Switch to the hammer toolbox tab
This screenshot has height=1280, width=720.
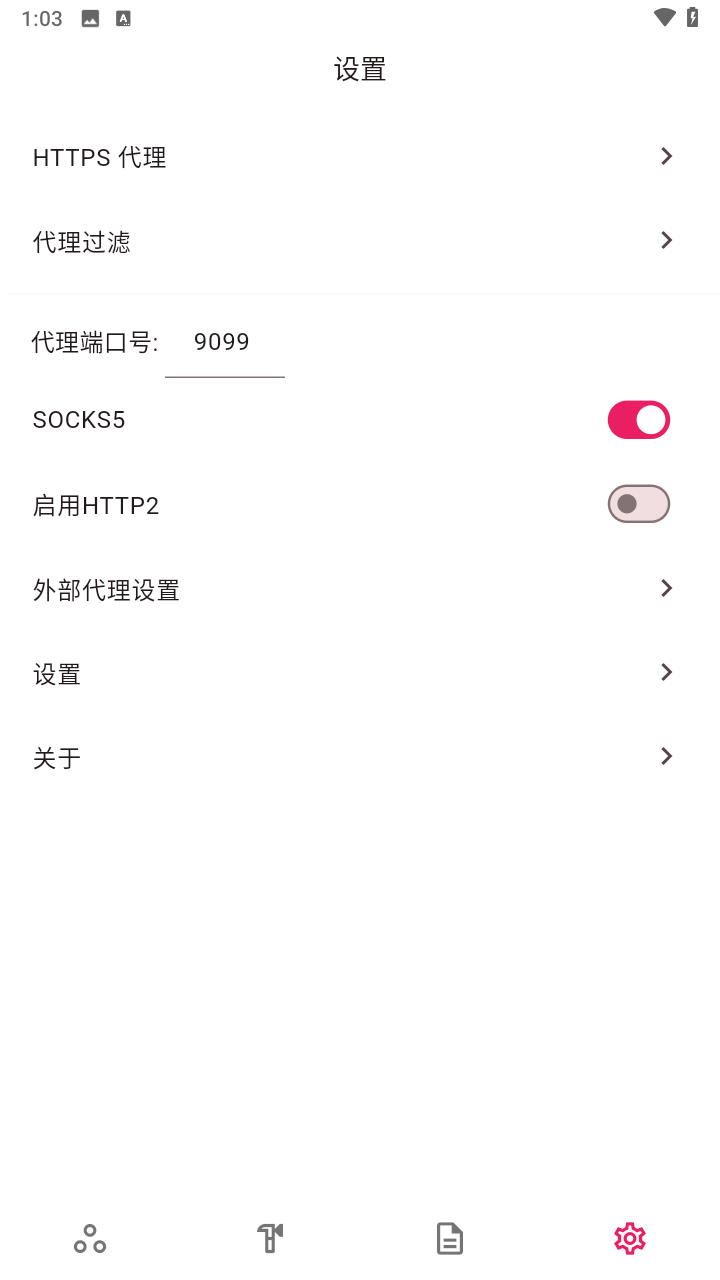(x=270, y=1239)
